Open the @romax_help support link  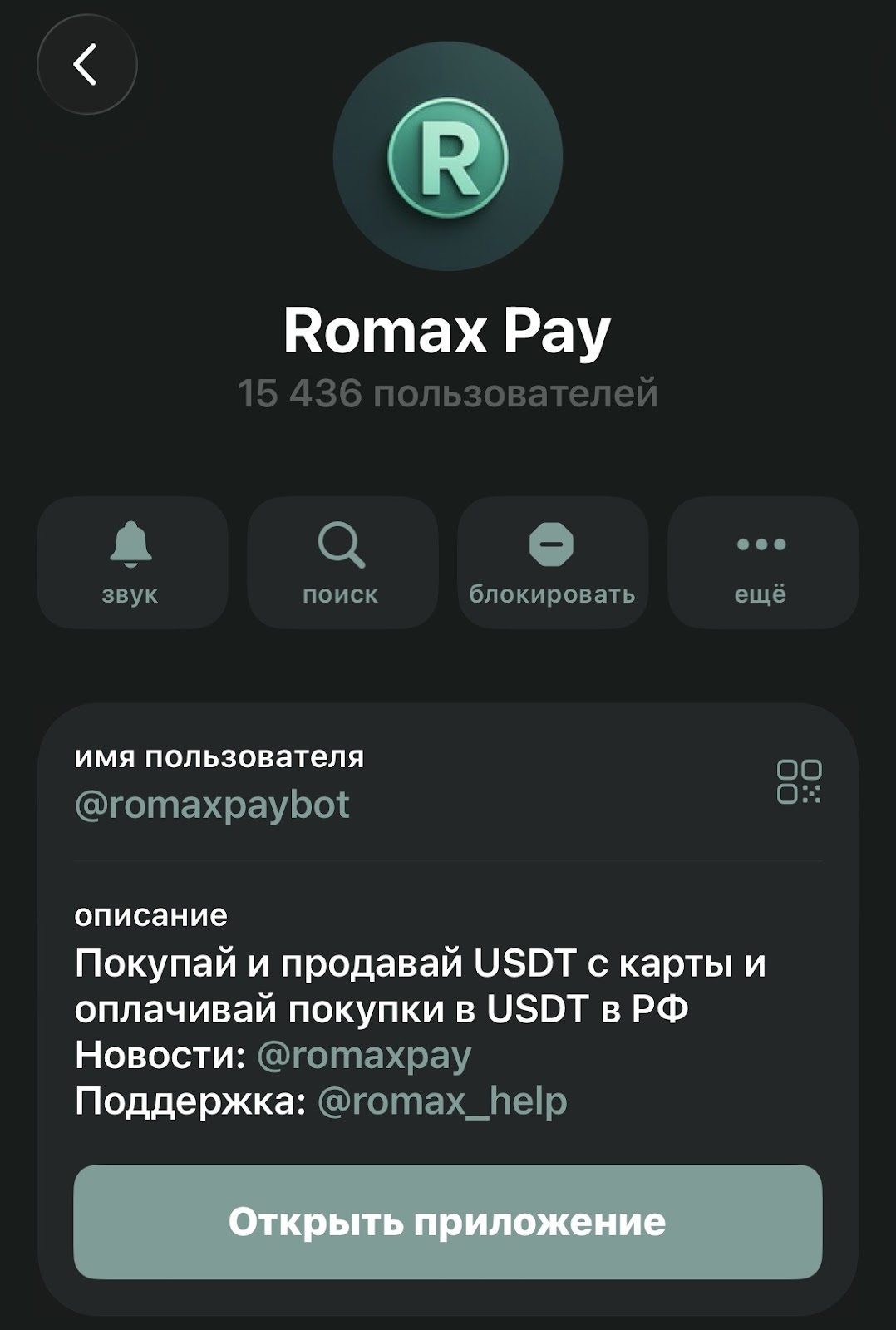[442, 1101]
